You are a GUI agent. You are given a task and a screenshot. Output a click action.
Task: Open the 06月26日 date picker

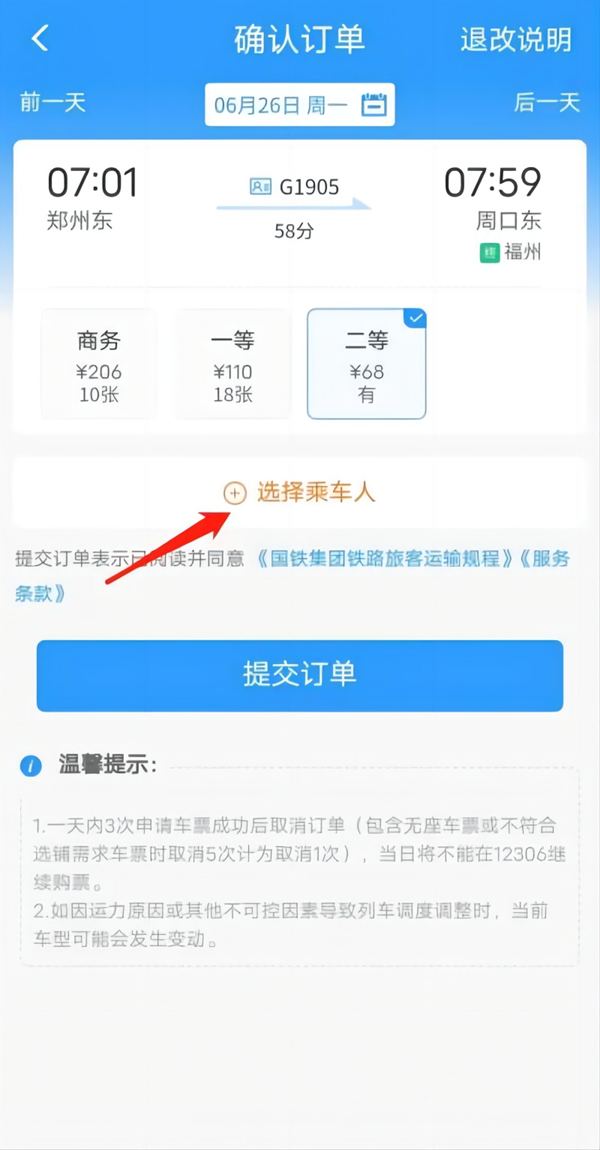[x=299, y=104]
